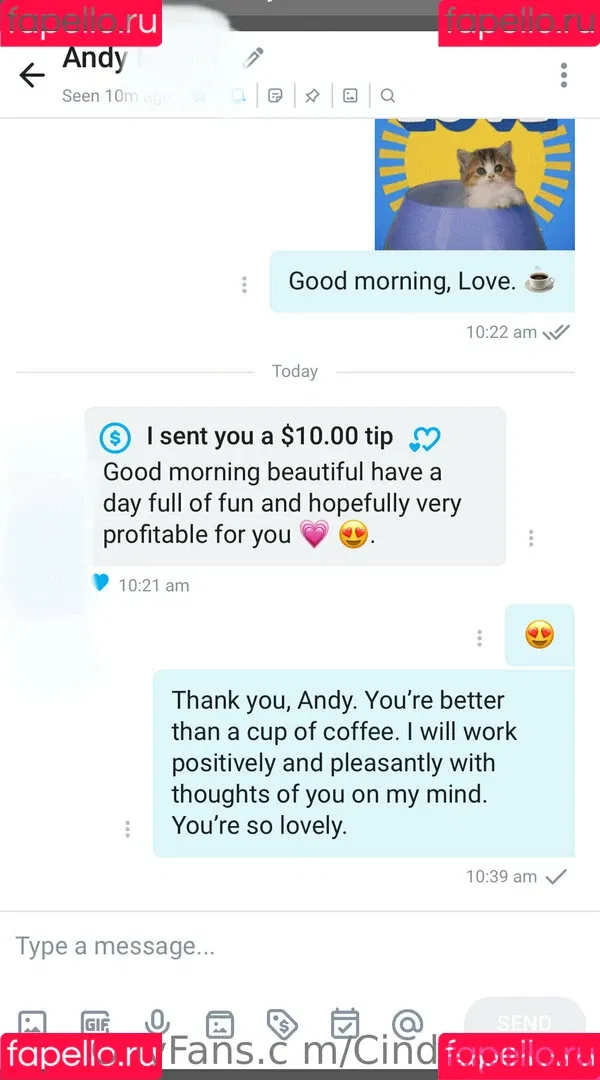Image resolution: width=600 pixels, height=1080 pixels.
Task: Schedule the message with calendar icon
Action: (x=345, y=1023)
